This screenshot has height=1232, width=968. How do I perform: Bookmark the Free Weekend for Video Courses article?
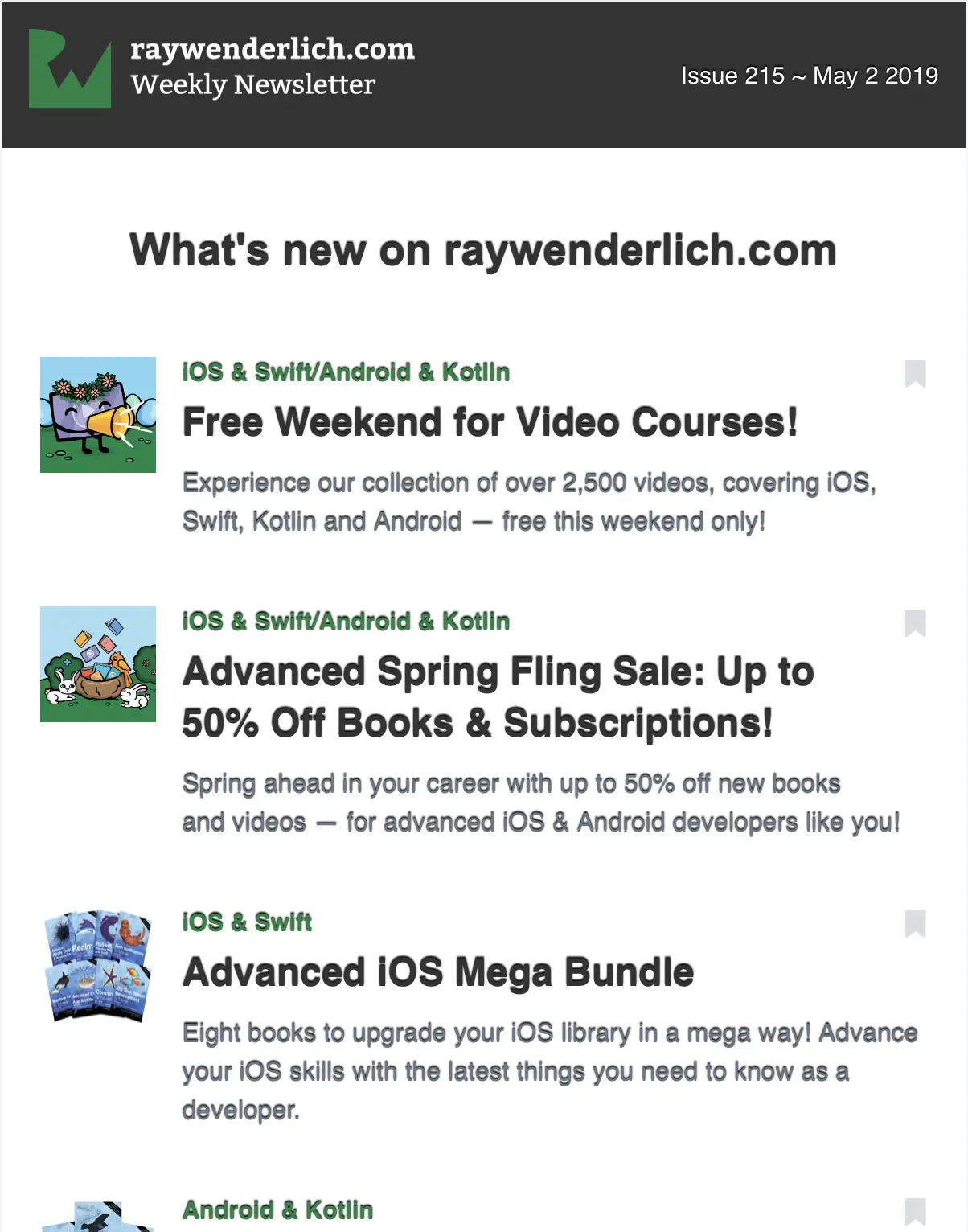tap(917, 374)
